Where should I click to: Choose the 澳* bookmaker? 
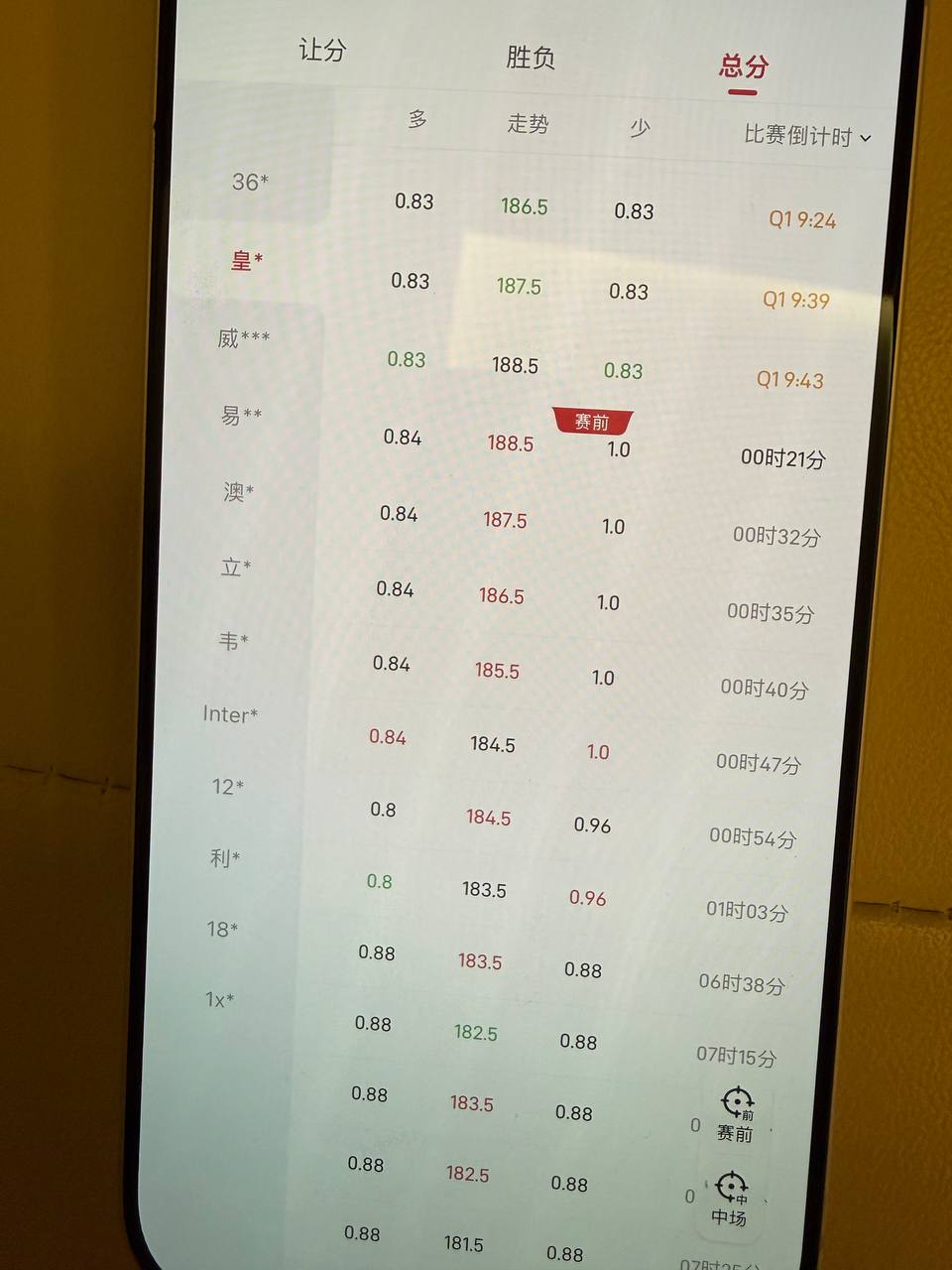pyautogui.click(x=238, y=491)
